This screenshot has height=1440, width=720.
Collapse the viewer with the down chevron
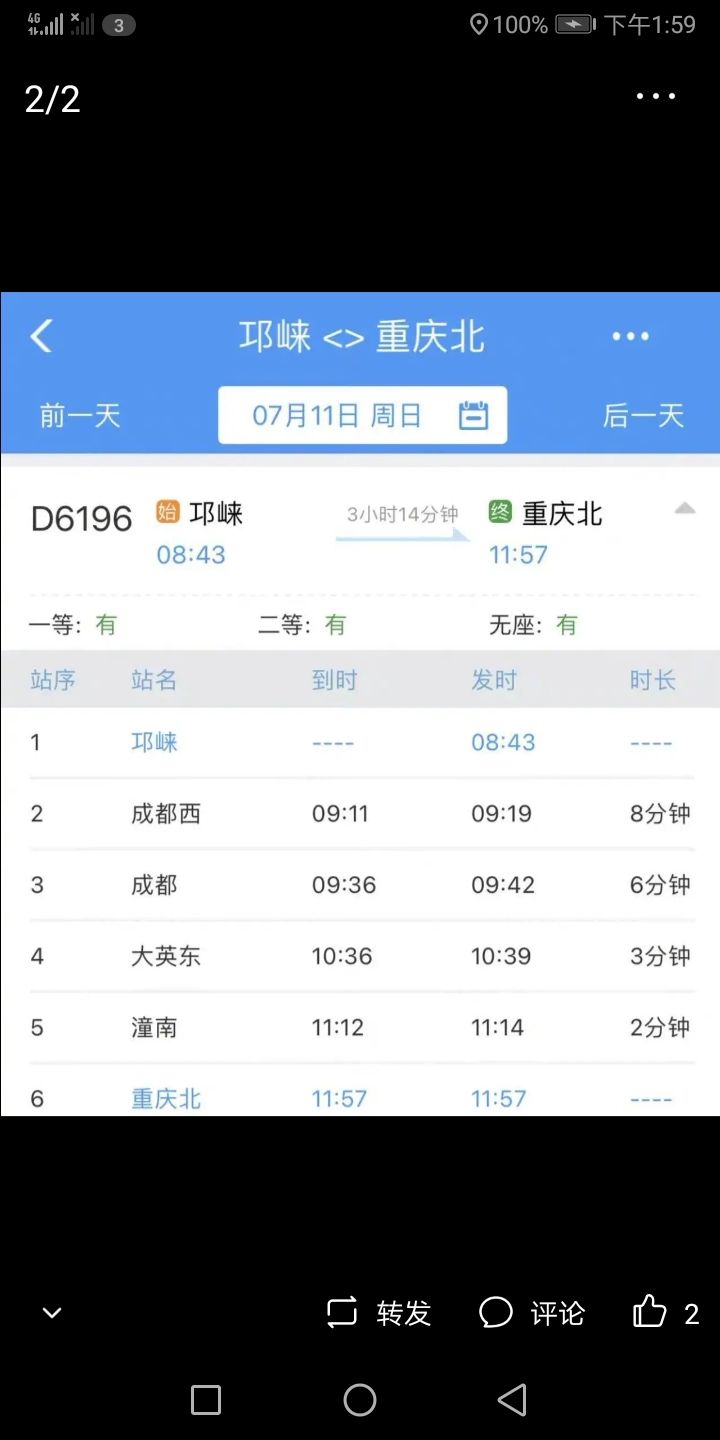[52, 1313]
